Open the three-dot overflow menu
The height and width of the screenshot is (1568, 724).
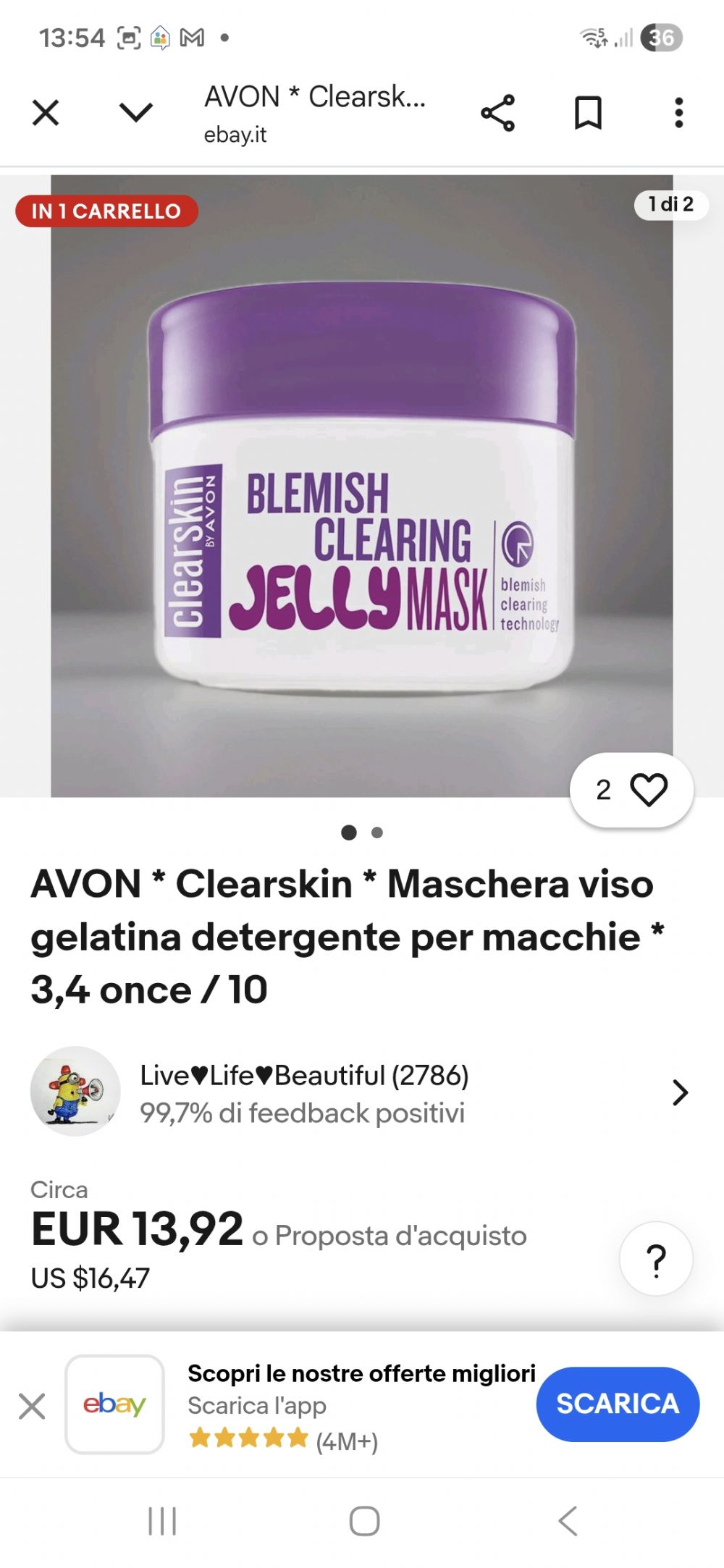pyautogui.click(x=678, y=113)
